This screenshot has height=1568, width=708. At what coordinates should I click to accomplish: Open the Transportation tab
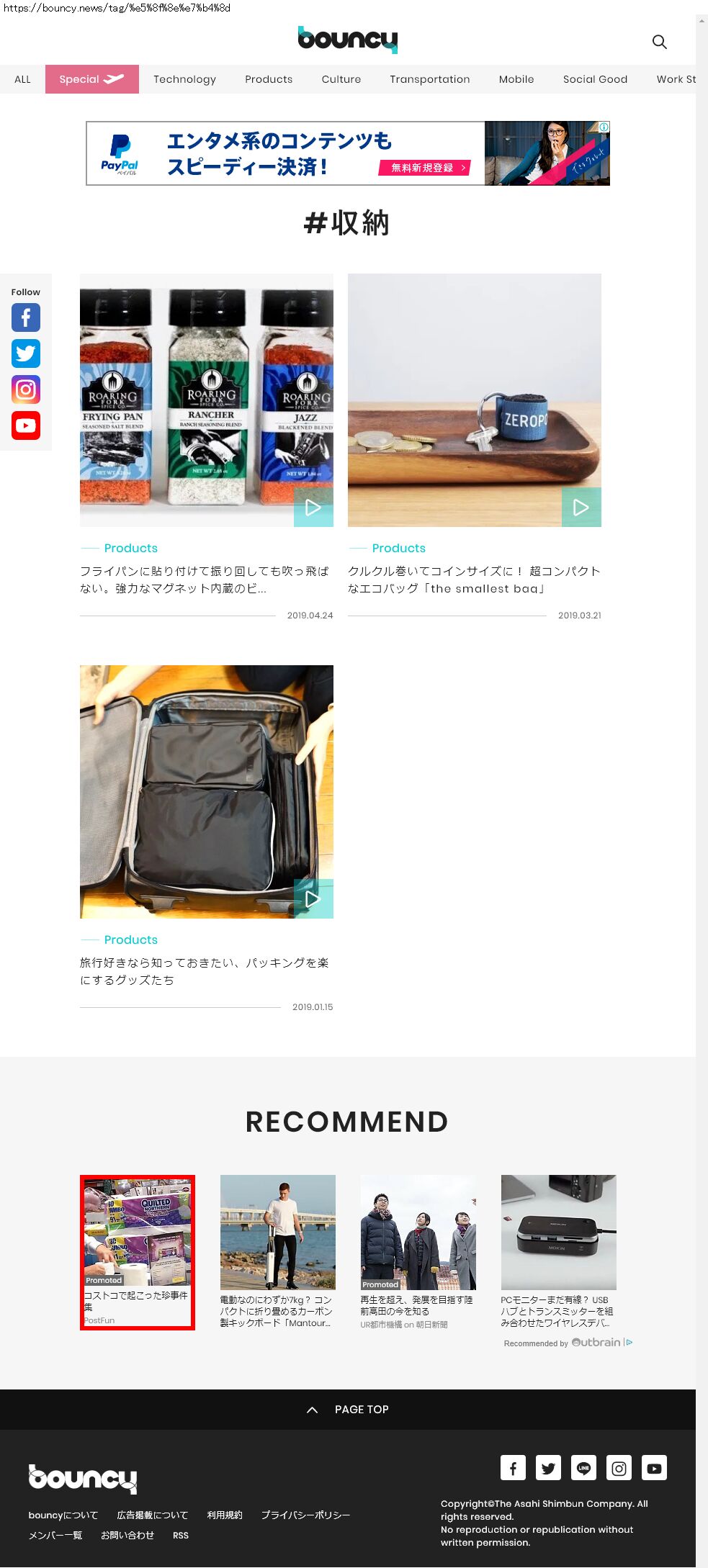(430, 79)
